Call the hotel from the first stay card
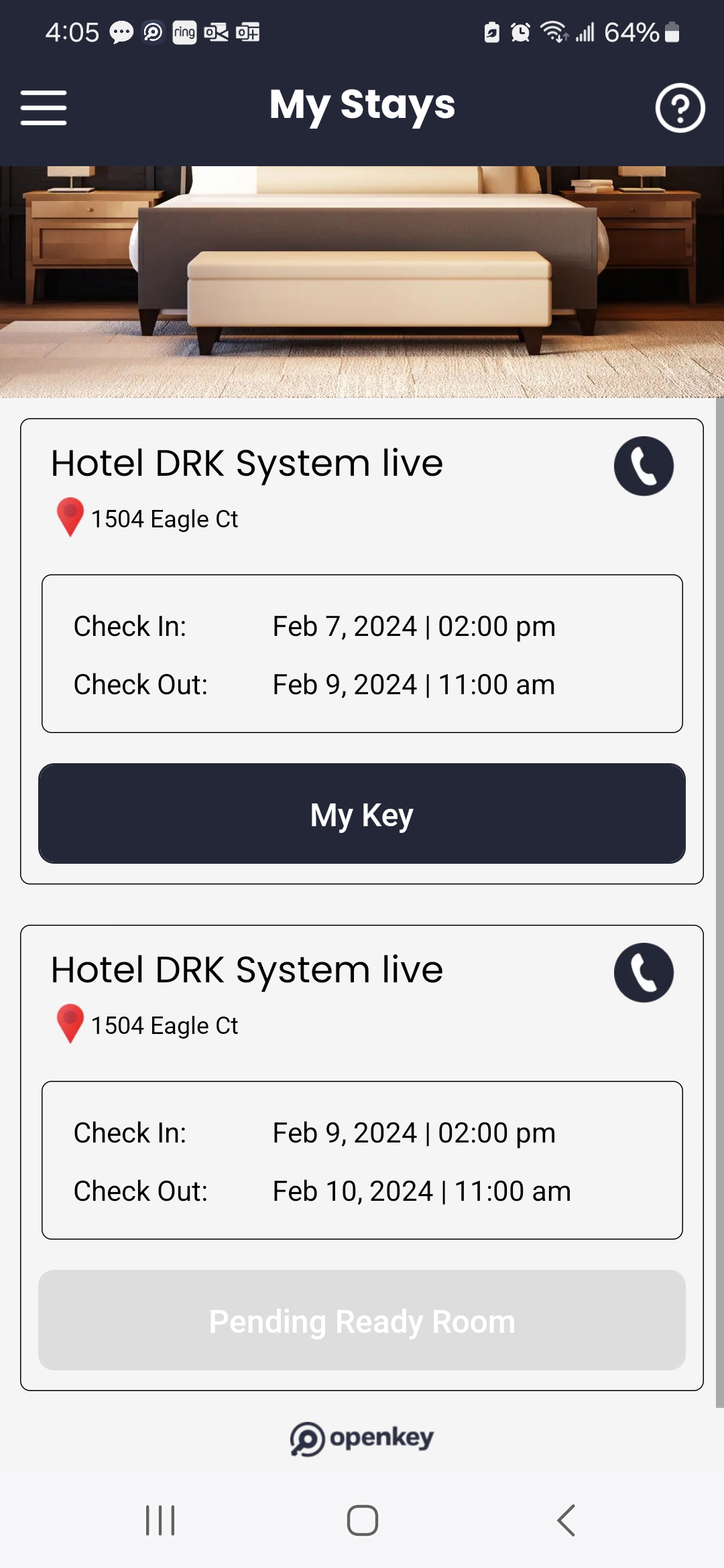The image size is (724, 1568). tap(644, 466)
